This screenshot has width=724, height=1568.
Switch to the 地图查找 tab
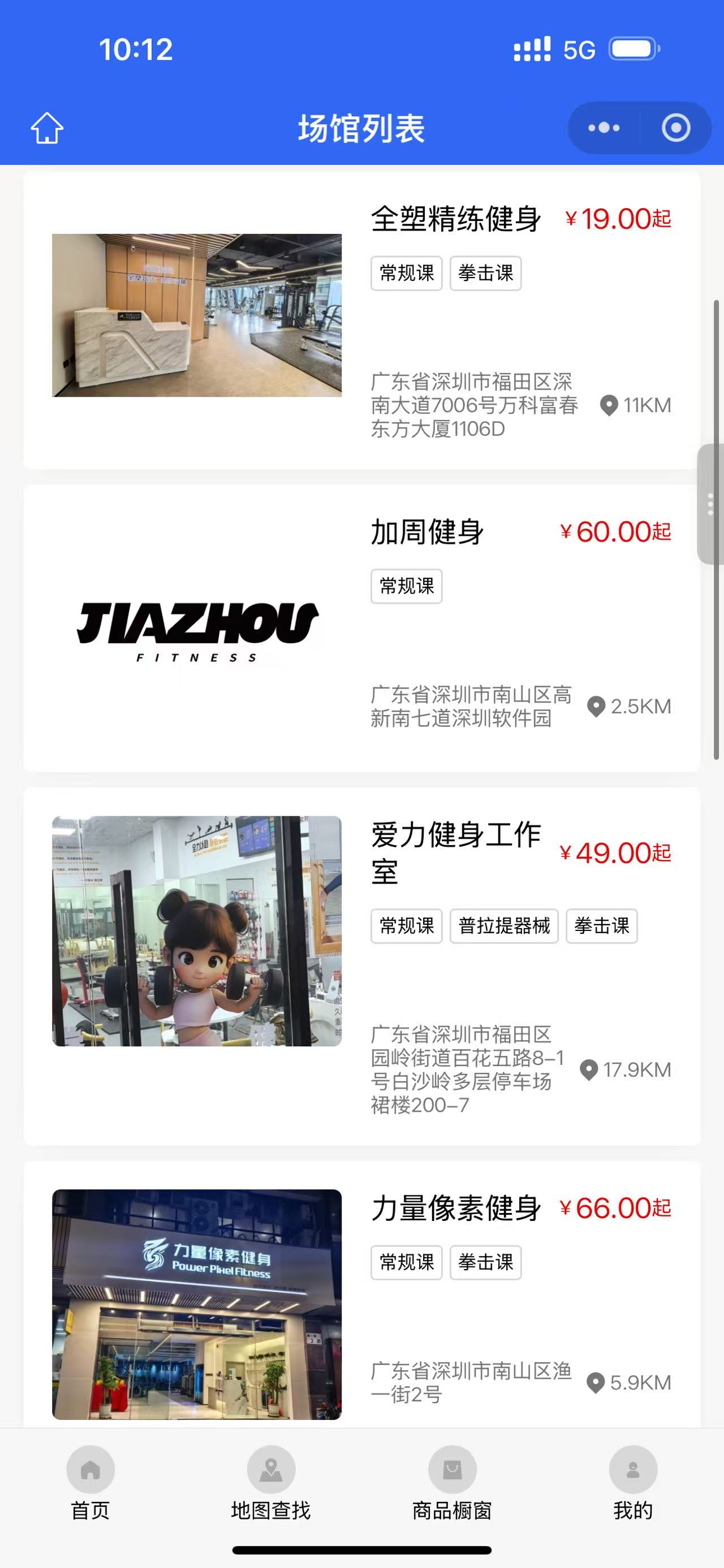pyautogui.click(x=271, y=1483)
